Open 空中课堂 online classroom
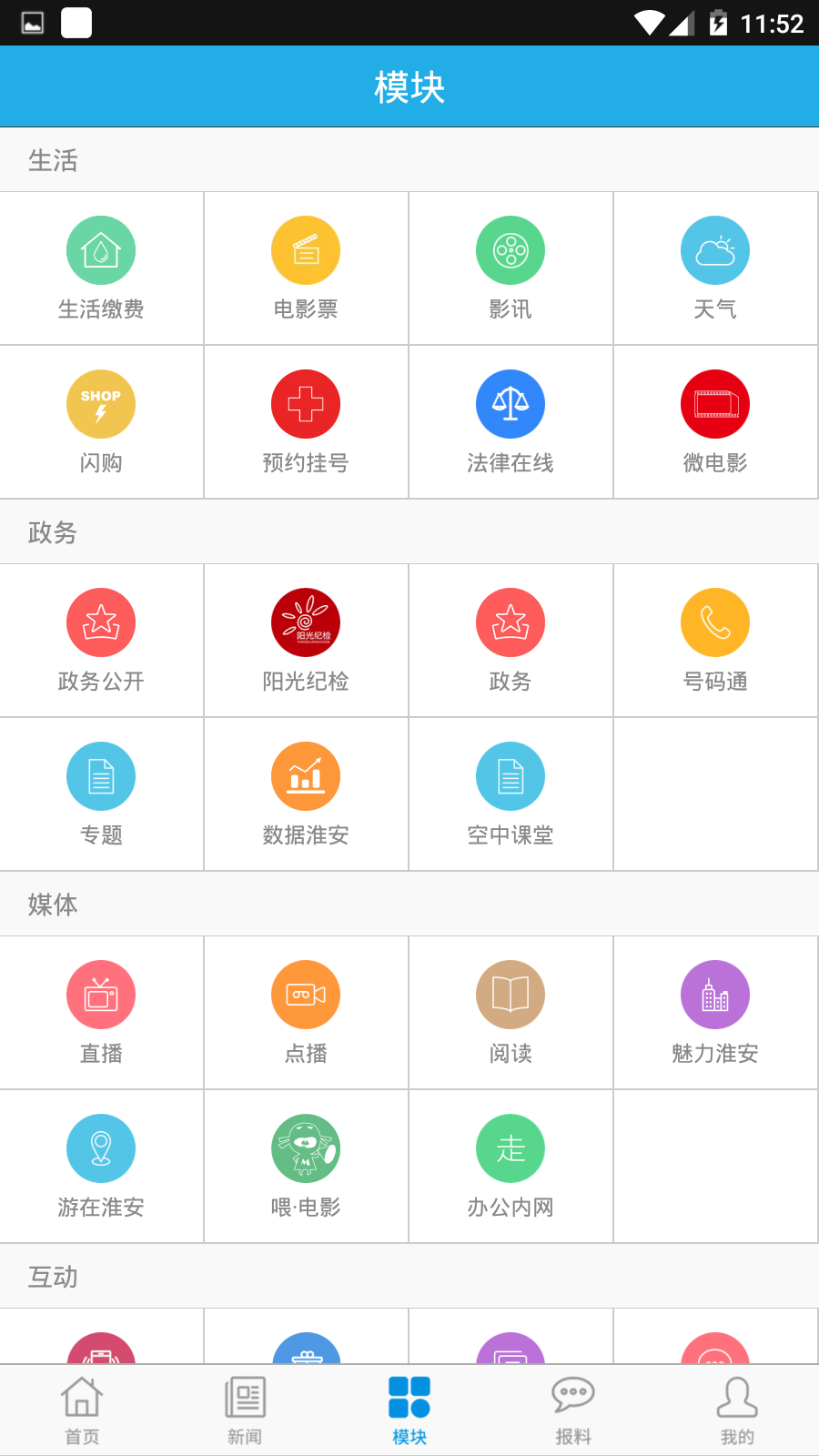819x1456 pixels. [x=511, y=794]
